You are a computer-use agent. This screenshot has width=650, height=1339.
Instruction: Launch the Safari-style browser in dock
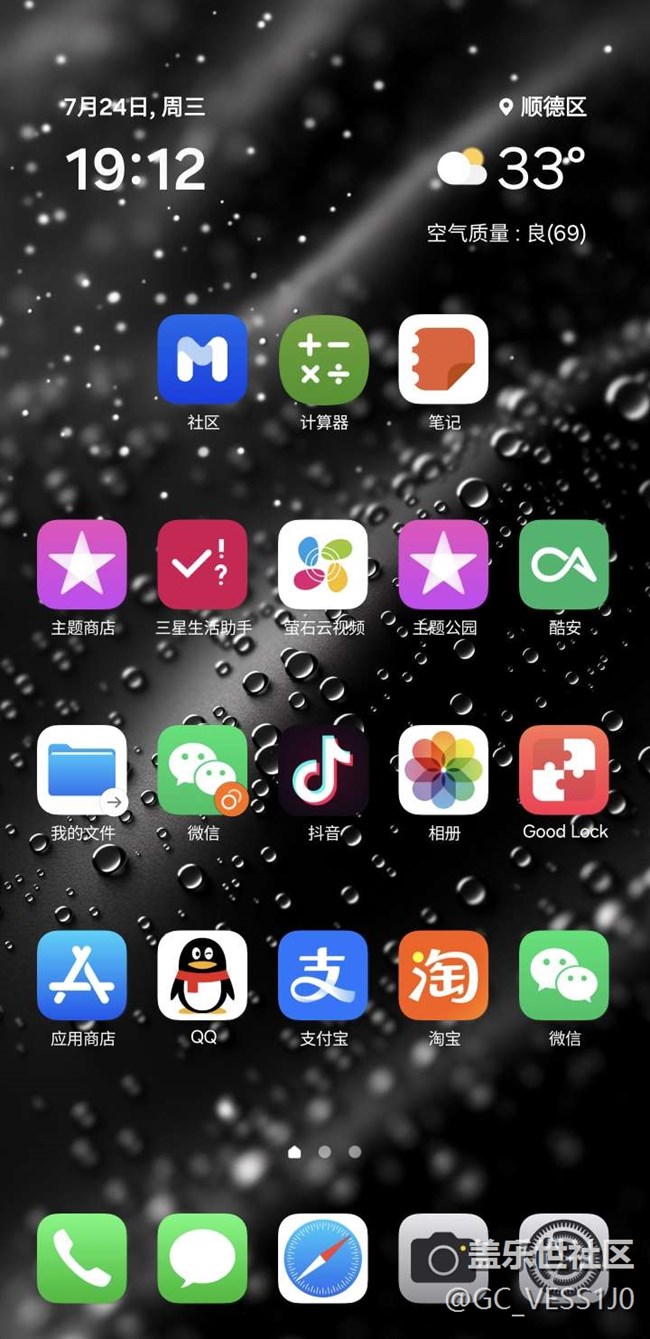(x=324, y=1258)
